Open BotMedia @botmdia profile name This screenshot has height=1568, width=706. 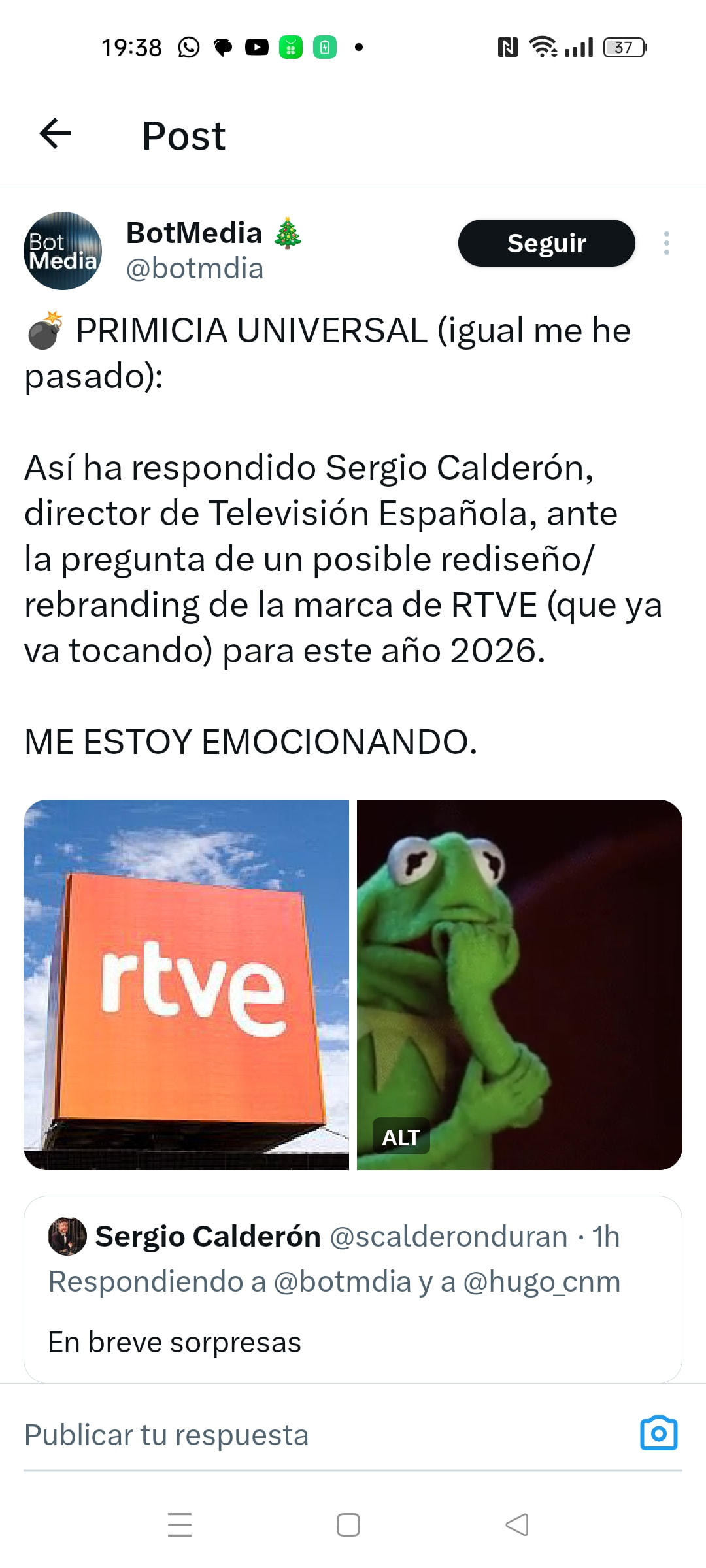click(195, 234)
